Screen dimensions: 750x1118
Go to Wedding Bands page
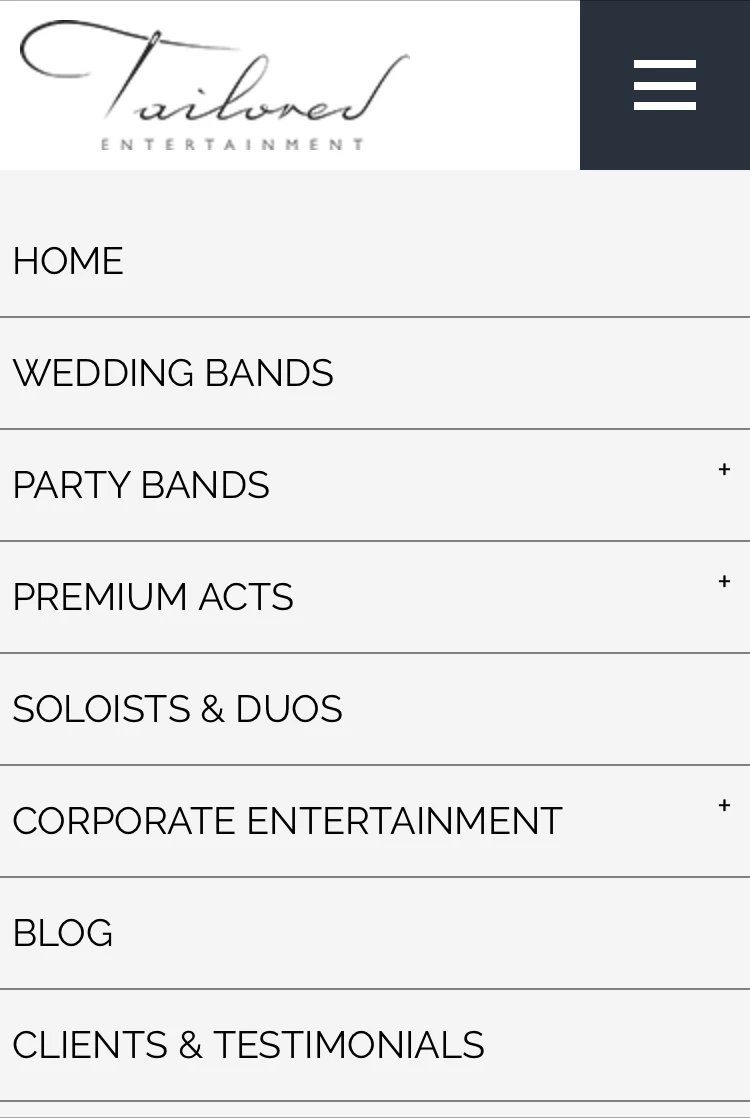pos(172,373)
